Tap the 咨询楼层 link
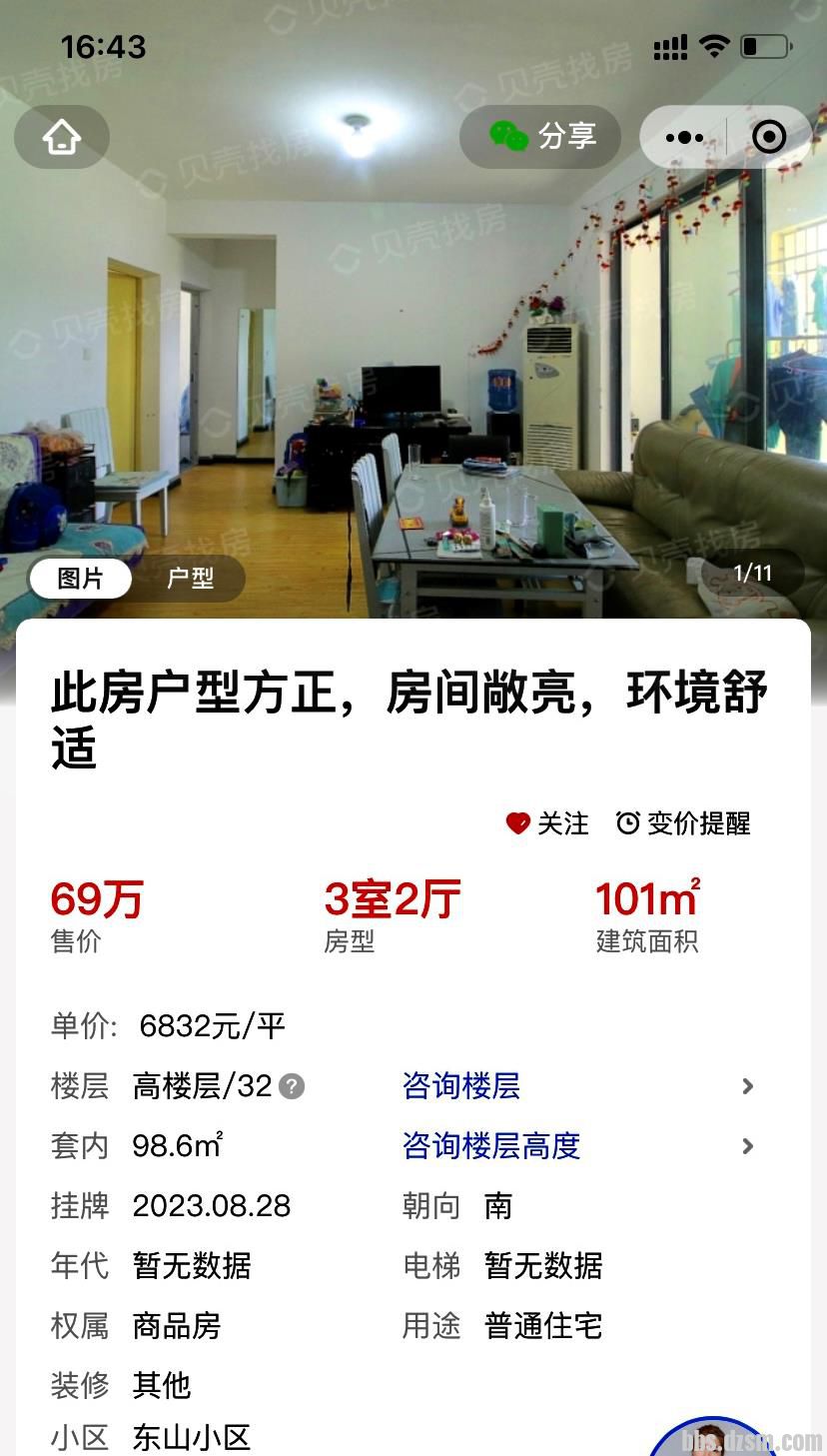Image resolution: width=827 pixels, height=1456 pixels. point(461,1086)
